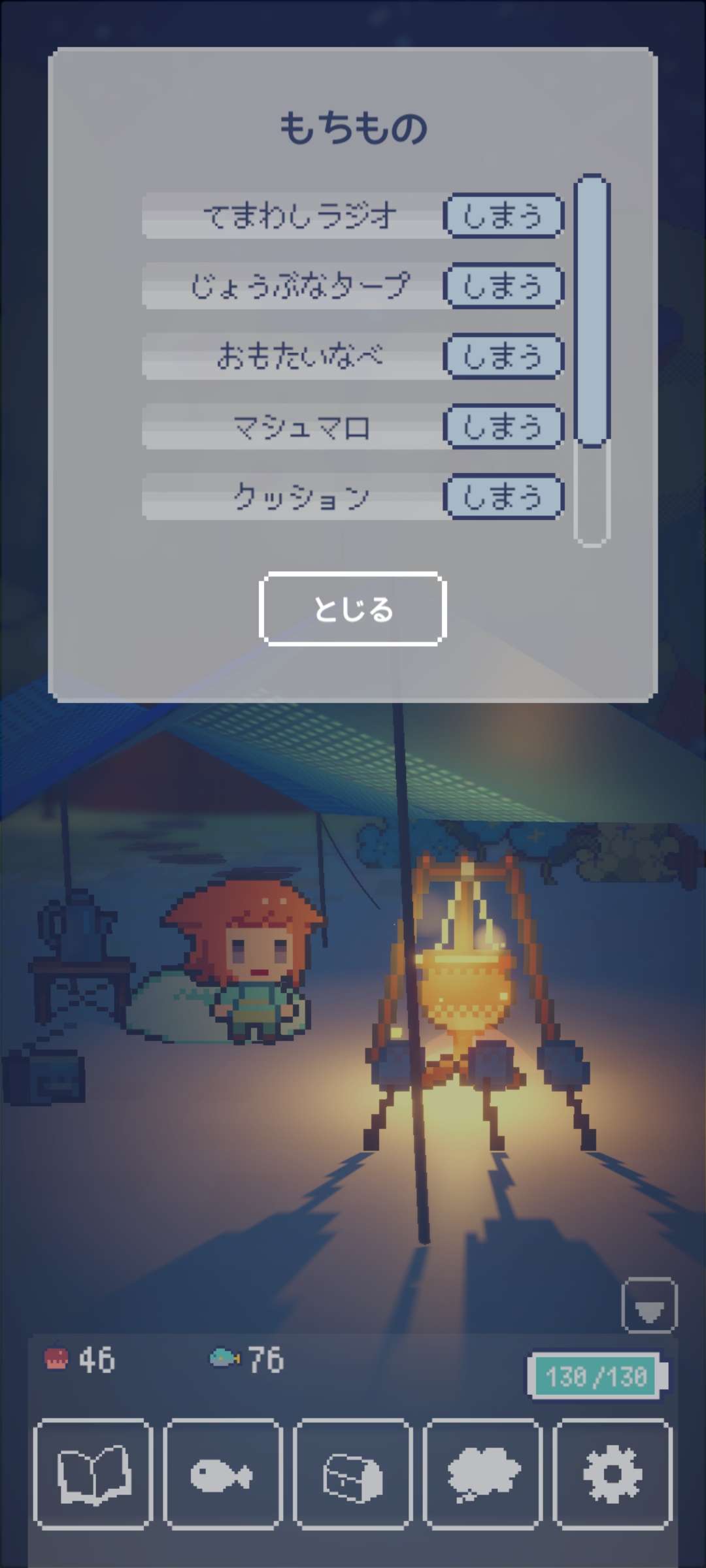The width and height of the screenshot is (706, 1568).
Task: Open the fish menu icon
Action: pos(222,1475)
